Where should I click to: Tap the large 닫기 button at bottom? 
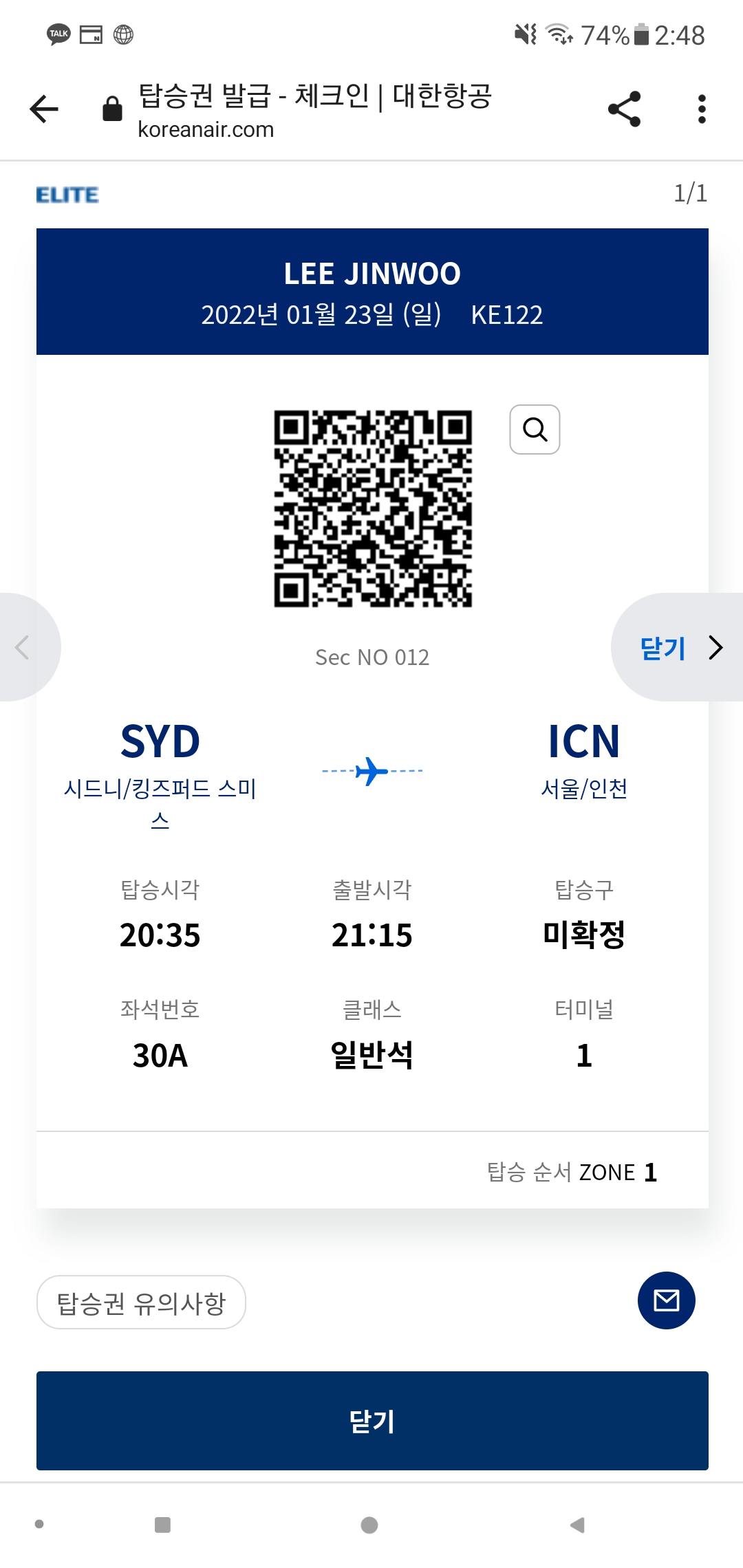[x=372, y=1421]
